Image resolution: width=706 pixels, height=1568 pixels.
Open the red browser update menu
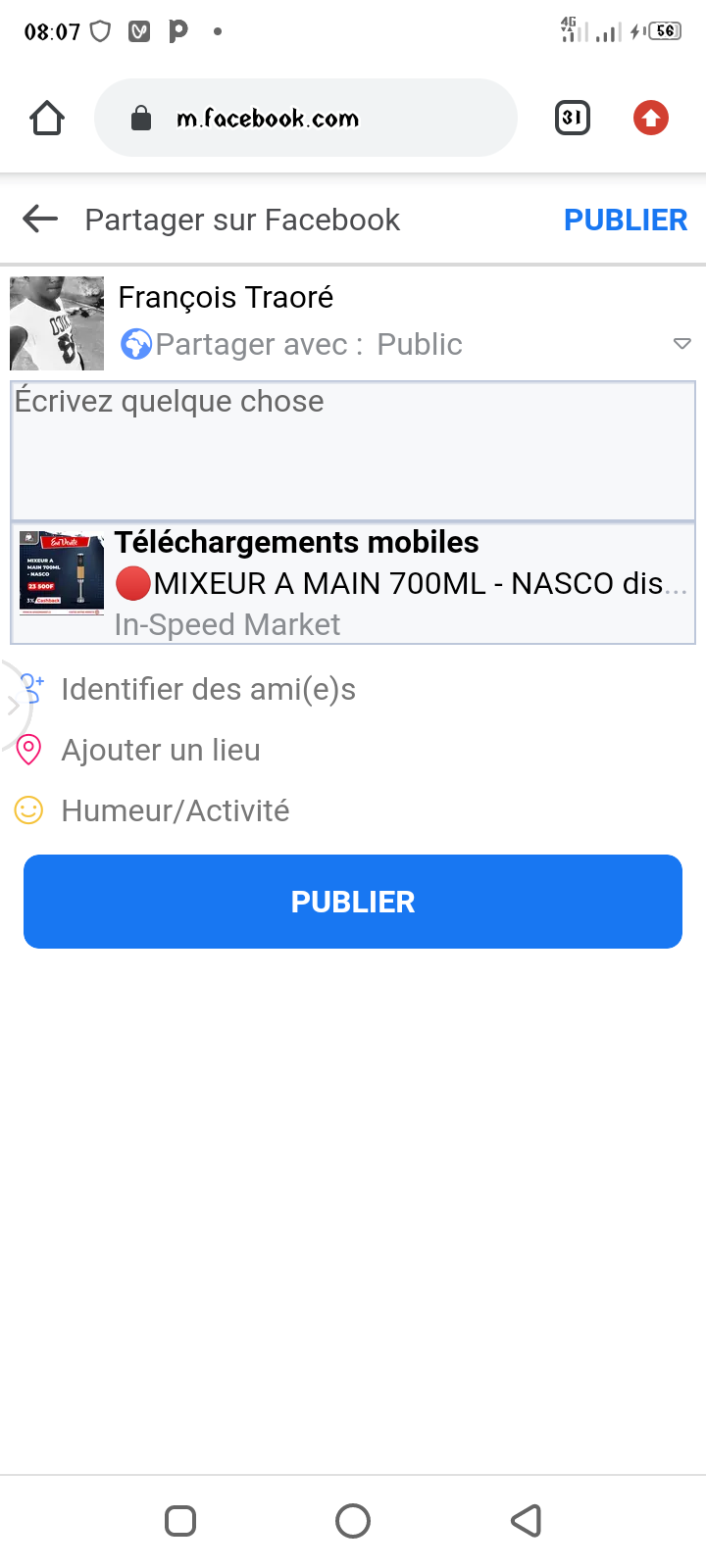pos(650,119)
